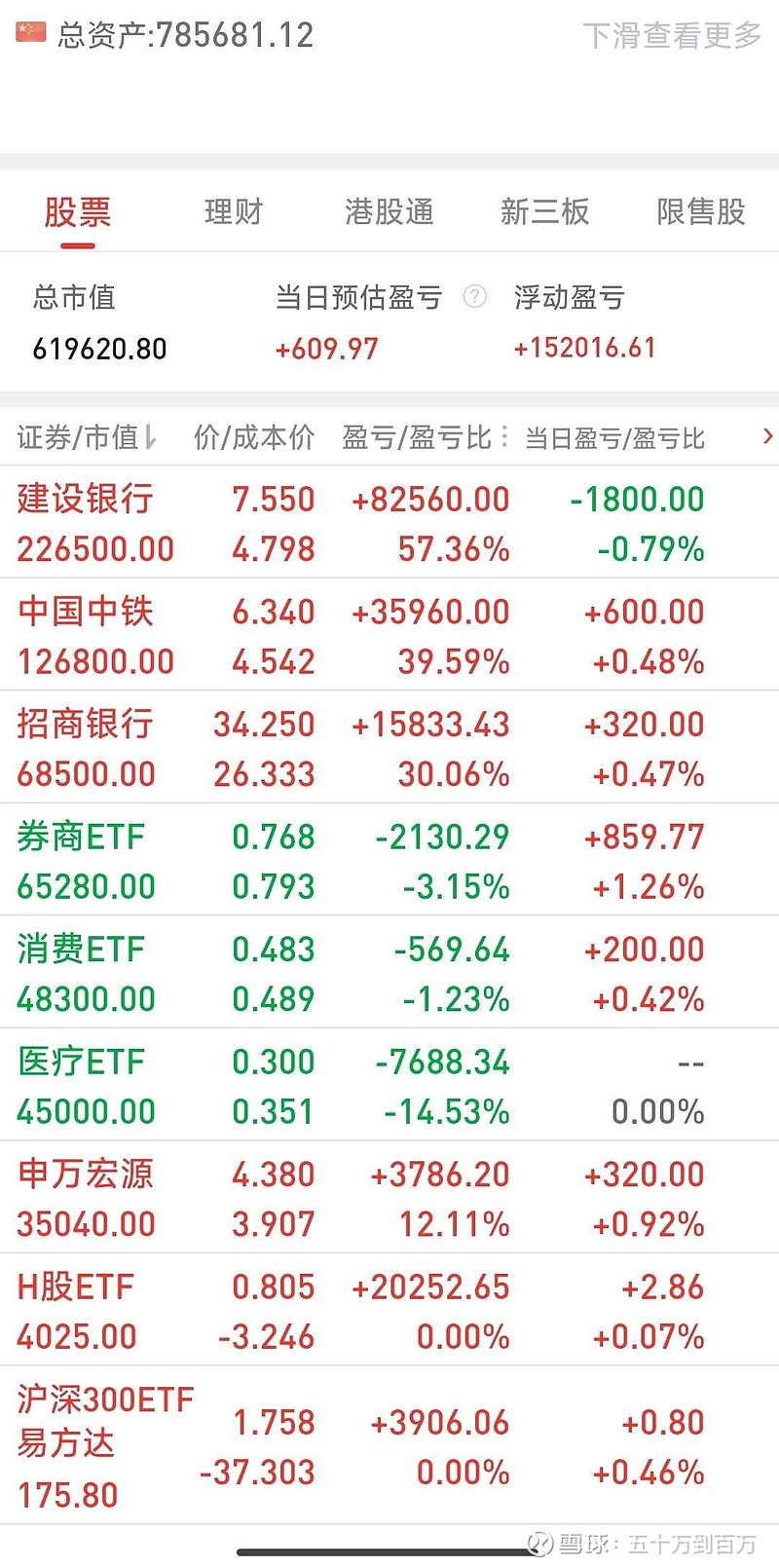View the 申万宏源 position details
779x1568 pixels.
tap(389, 1198)
